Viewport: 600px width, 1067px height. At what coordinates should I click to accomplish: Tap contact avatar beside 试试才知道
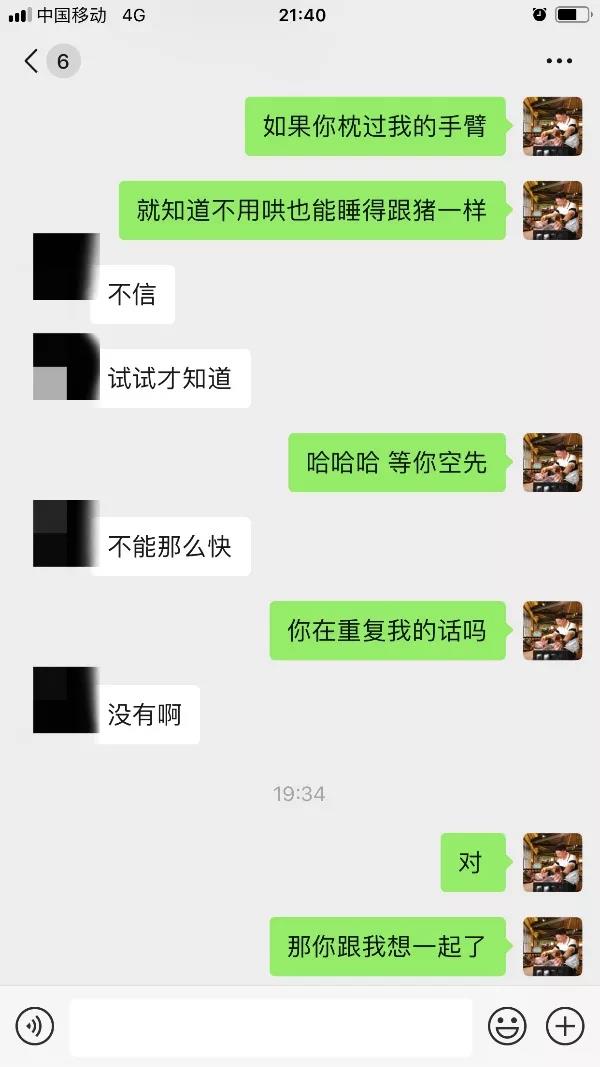[66, 367]
